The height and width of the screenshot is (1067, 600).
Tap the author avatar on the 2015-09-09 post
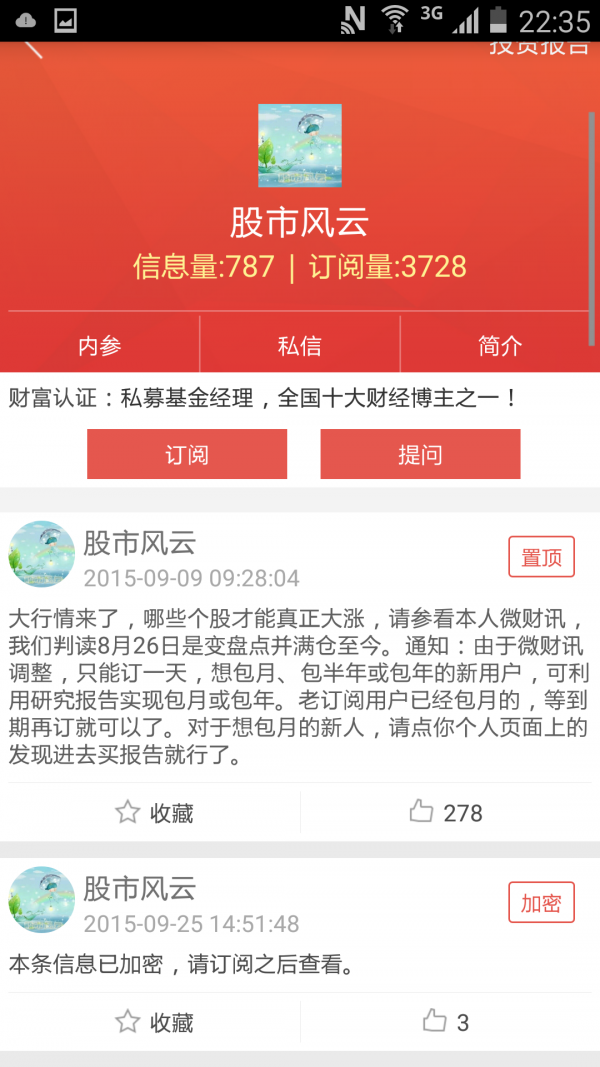(42, 554)
